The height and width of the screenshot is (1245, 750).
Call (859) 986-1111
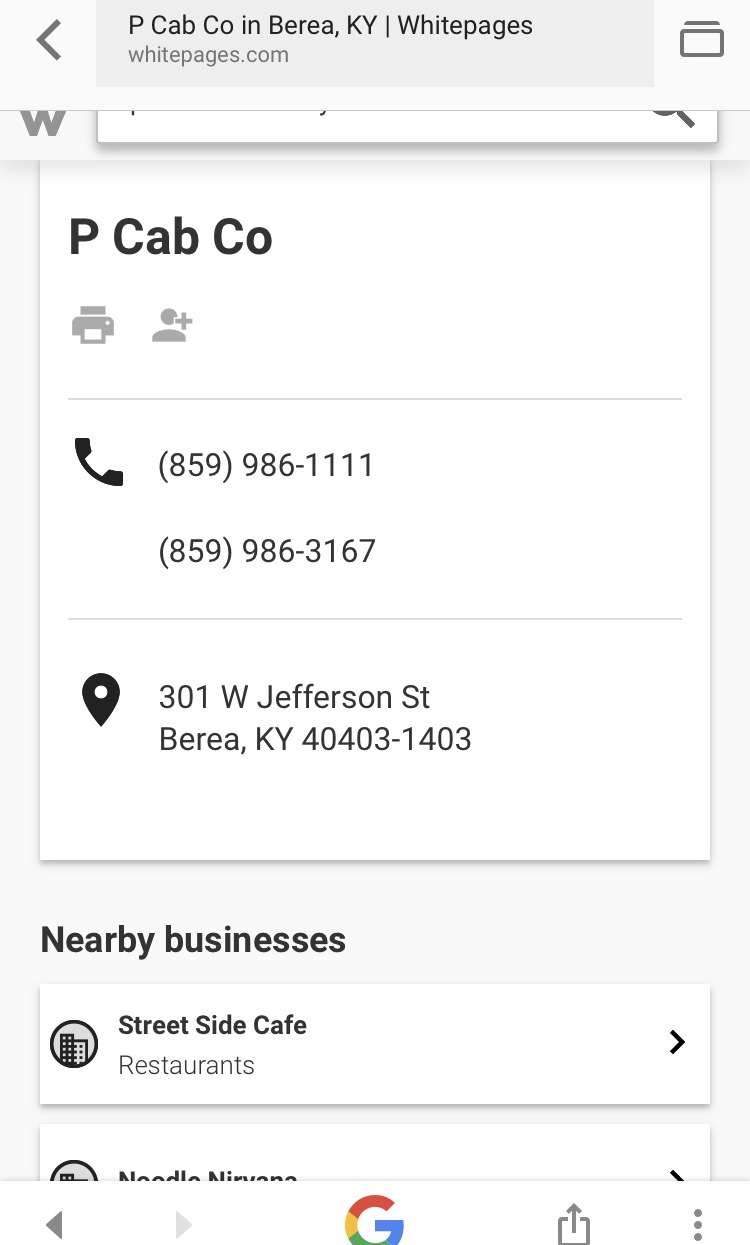(x=266, y=465)
